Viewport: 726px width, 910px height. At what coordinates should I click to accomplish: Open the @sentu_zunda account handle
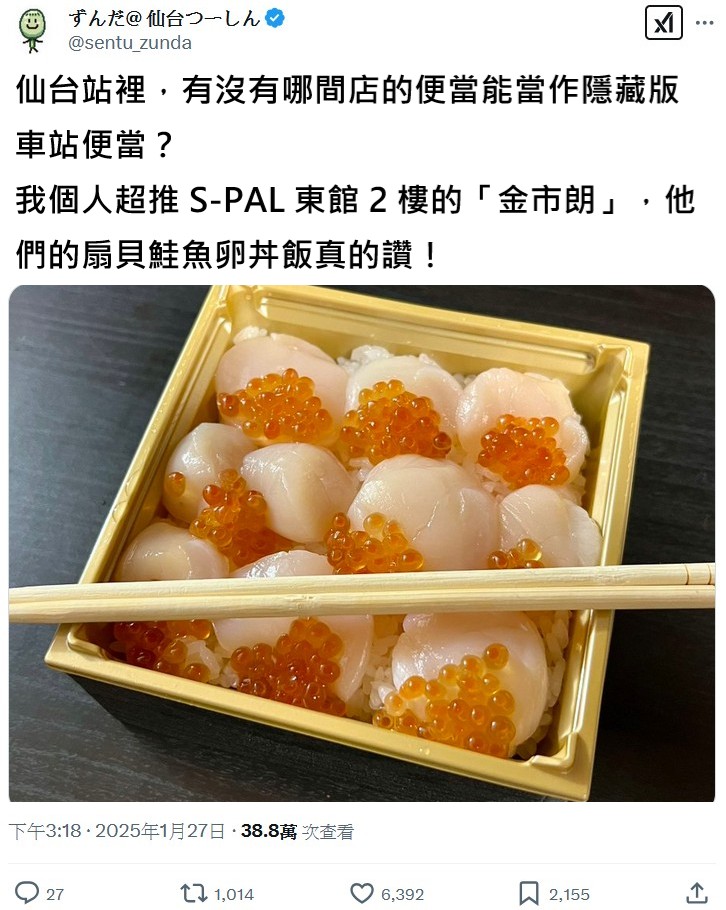[x=129, y=43]
